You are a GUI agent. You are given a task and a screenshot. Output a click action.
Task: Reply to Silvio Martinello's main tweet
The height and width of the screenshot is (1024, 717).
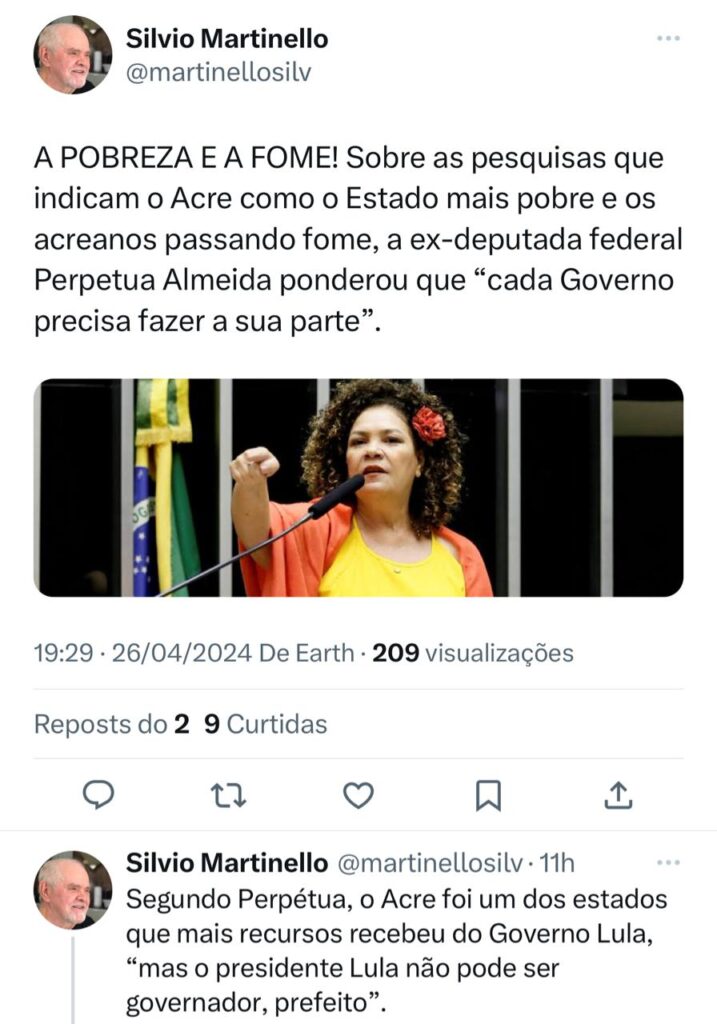click(97, 795)
